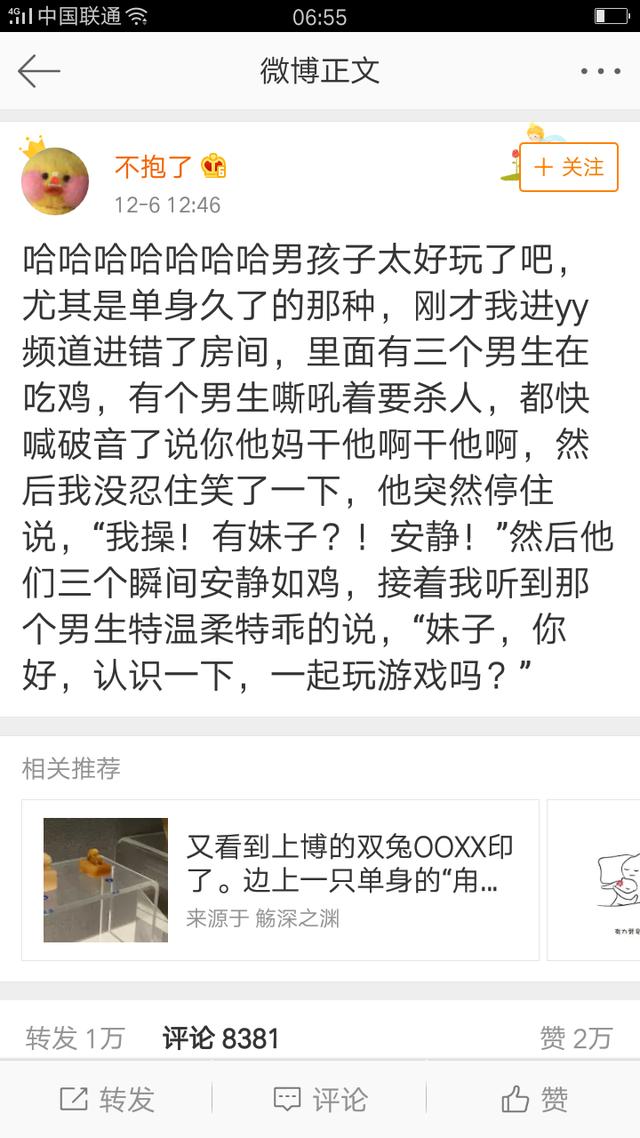Switch to the 转发 1万 tab

pyautogui.click(x=75, y=1038)
